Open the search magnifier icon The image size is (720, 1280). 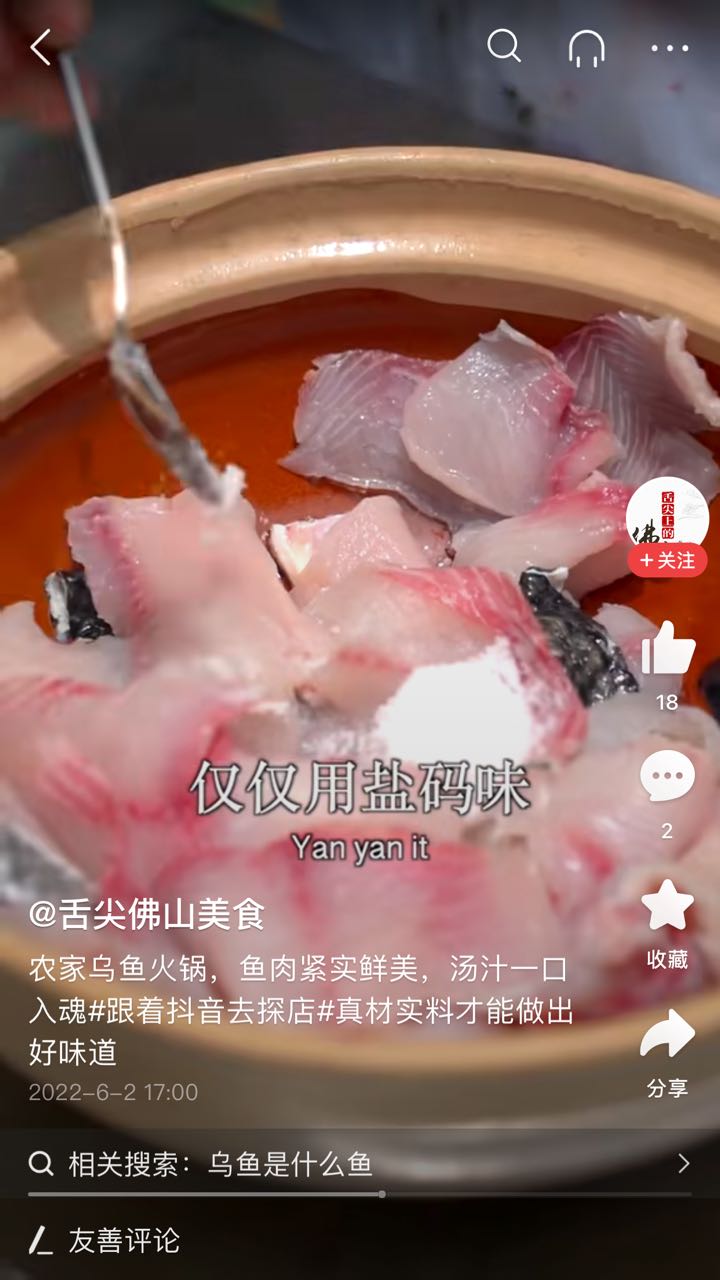click(504, 46)
